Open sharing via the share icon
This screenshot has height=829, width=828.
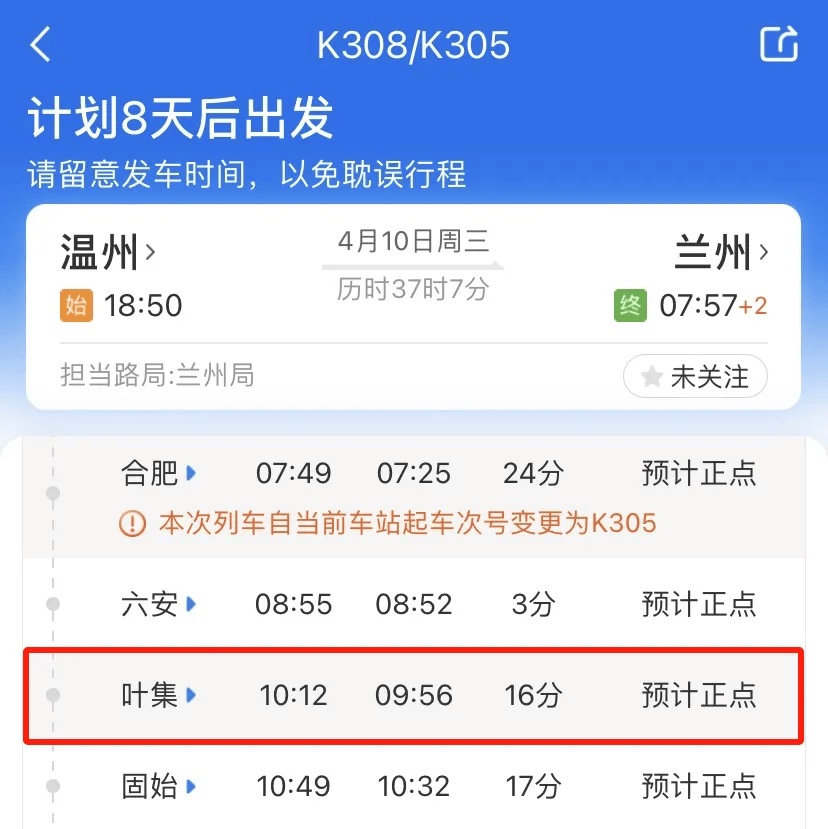coord(779,44)
